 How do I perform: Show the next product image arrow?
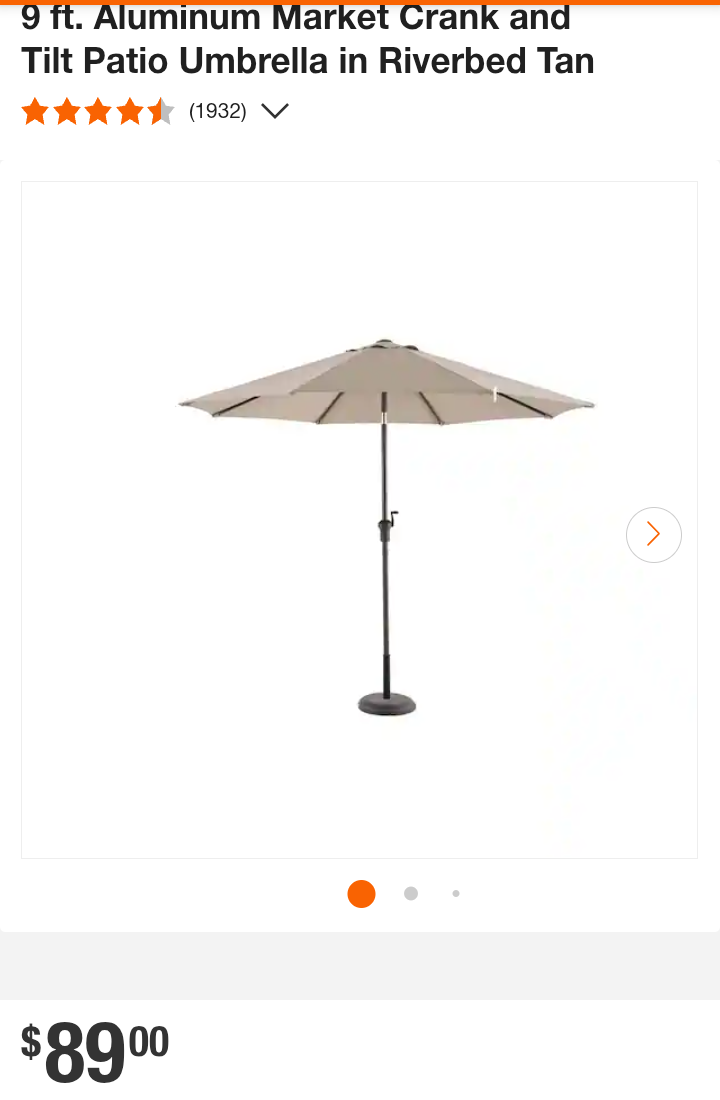pyautogui.click(x=654, y=535)
